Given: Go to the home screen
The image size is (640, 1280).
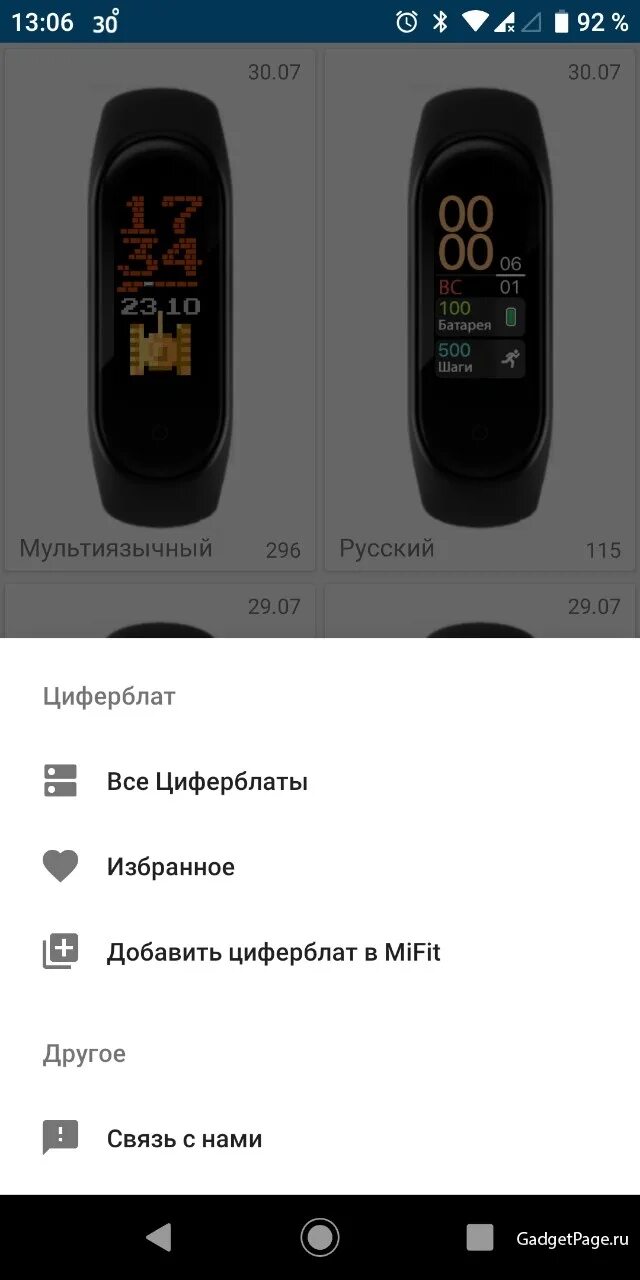Looking at the screenshot, I should (320, 1237).
